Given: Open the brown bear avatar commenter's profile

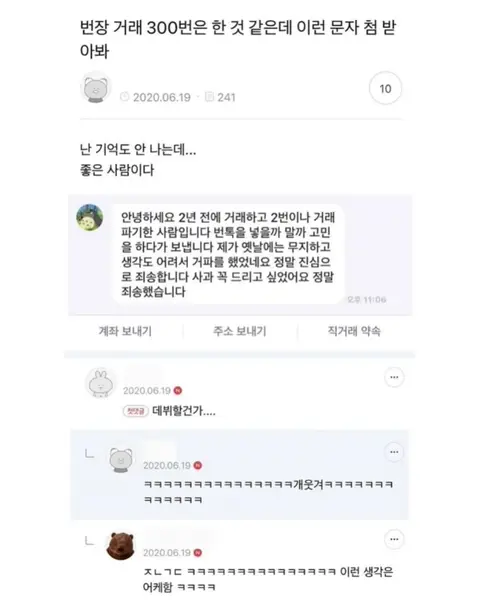Looking at the screenshot, I should [121, 546].
